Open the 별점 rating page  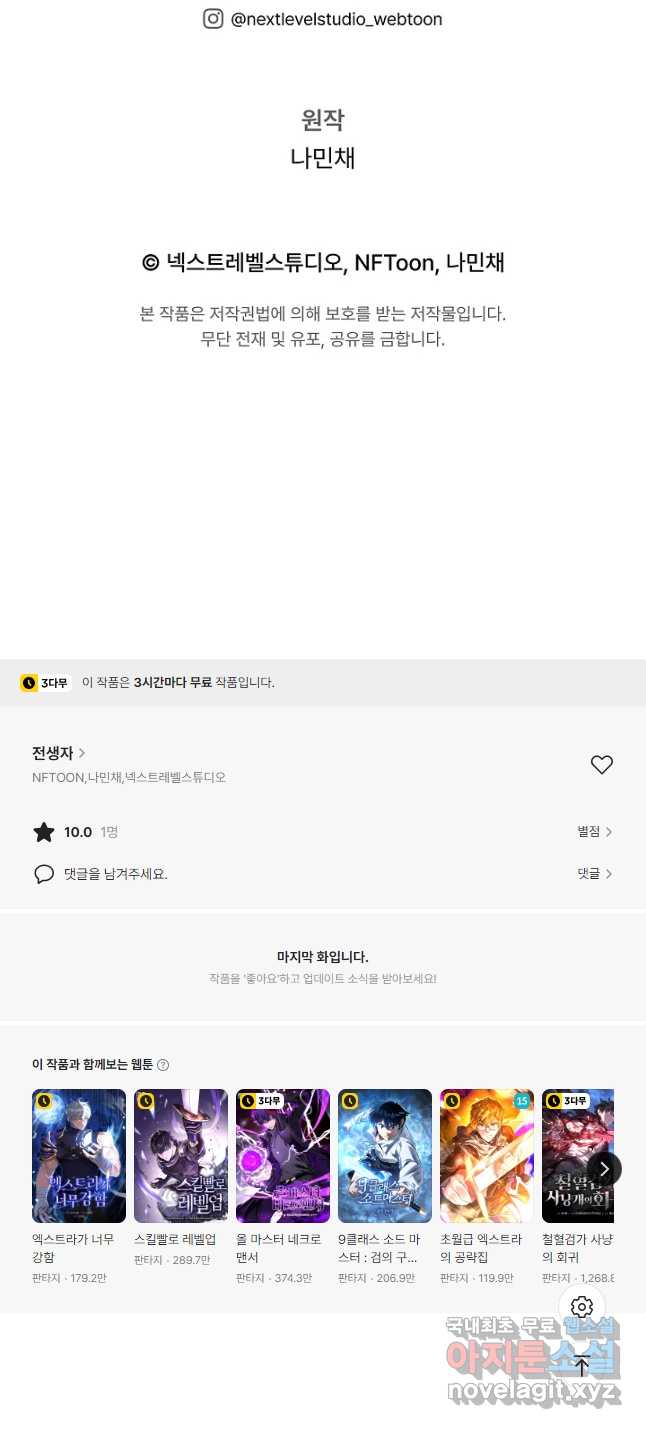pos(594,832)
